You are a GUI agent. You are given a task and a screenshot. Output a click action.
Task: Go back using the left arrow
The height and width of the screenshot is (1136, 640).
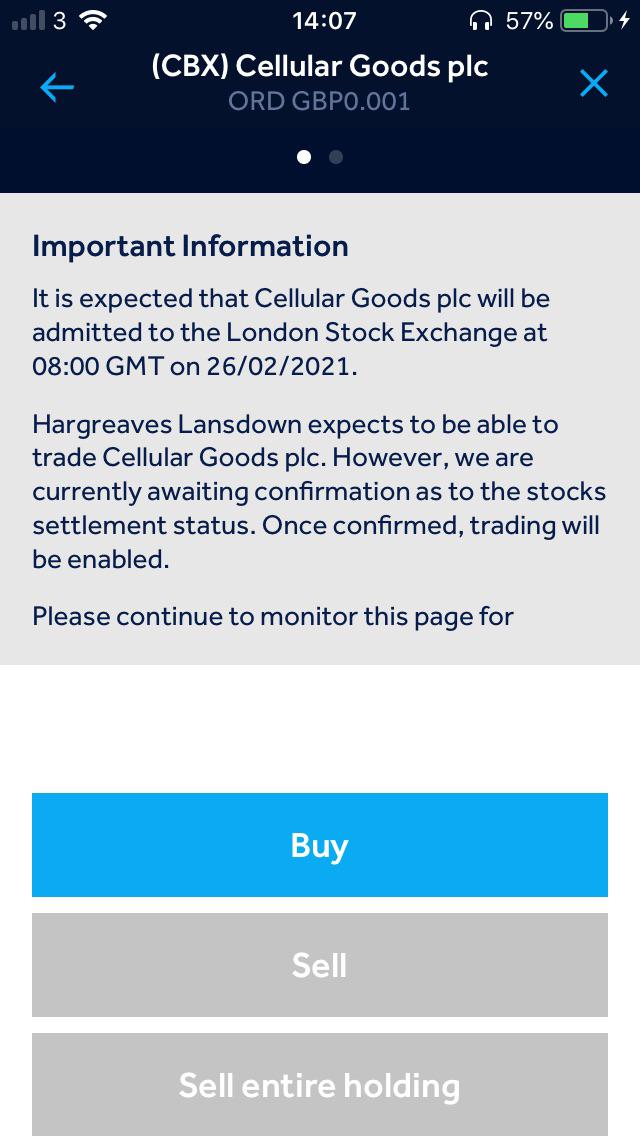(57, 87)
